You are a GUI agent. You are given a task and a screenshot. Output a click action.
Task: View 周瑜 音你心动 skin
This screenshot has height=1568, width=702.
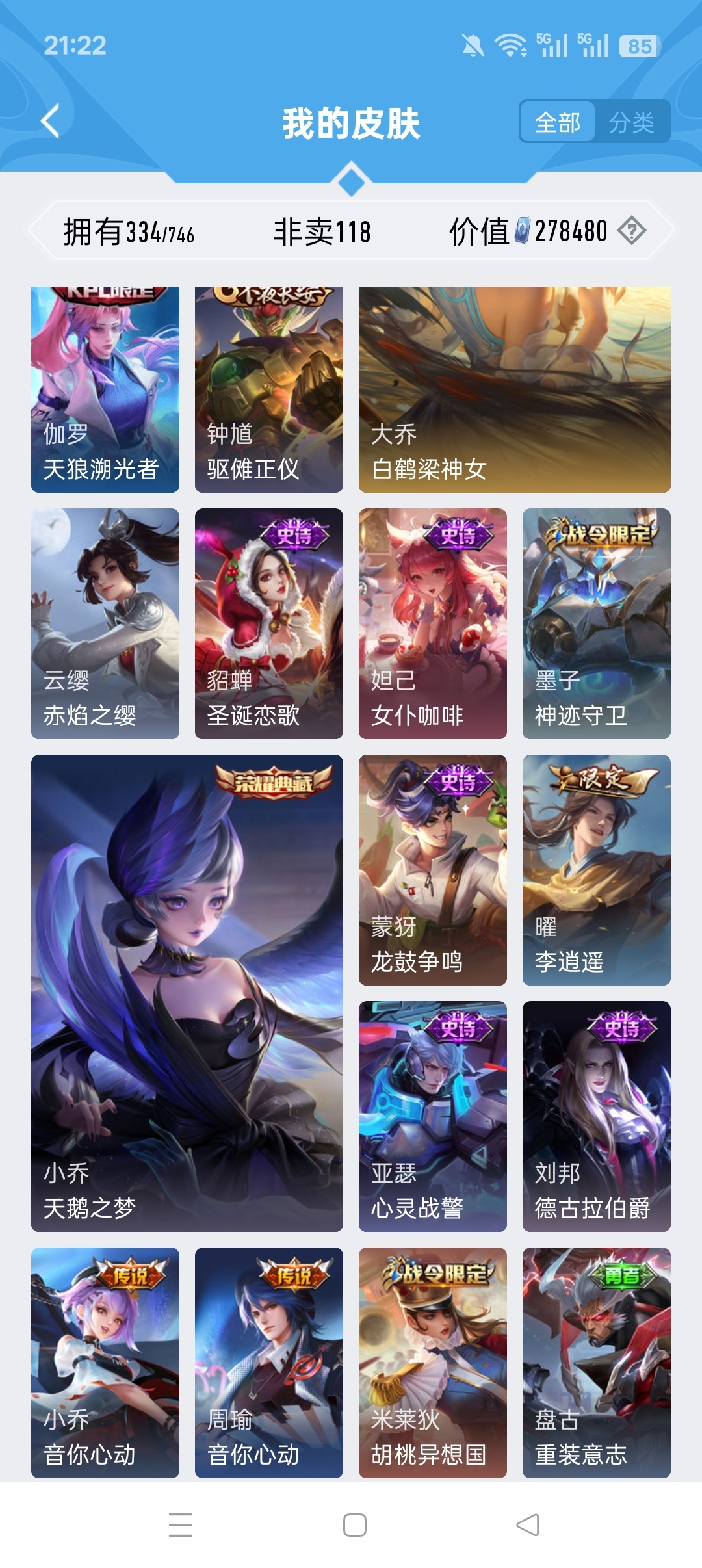coord(269,1363)
